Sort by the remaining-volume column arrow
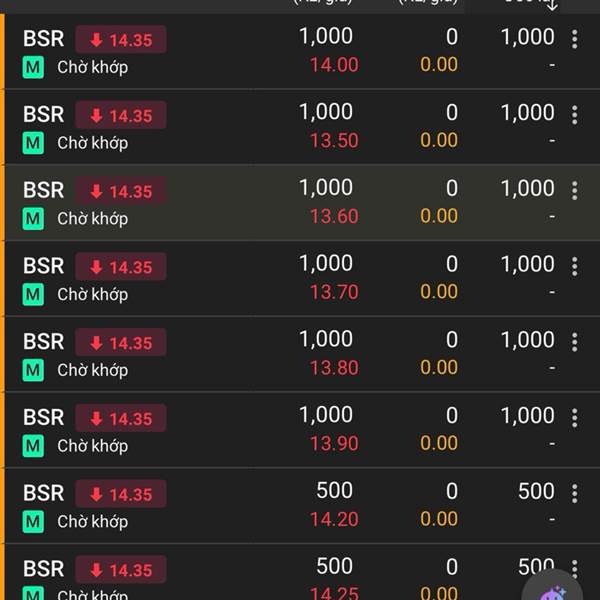 tap(551, 5)
